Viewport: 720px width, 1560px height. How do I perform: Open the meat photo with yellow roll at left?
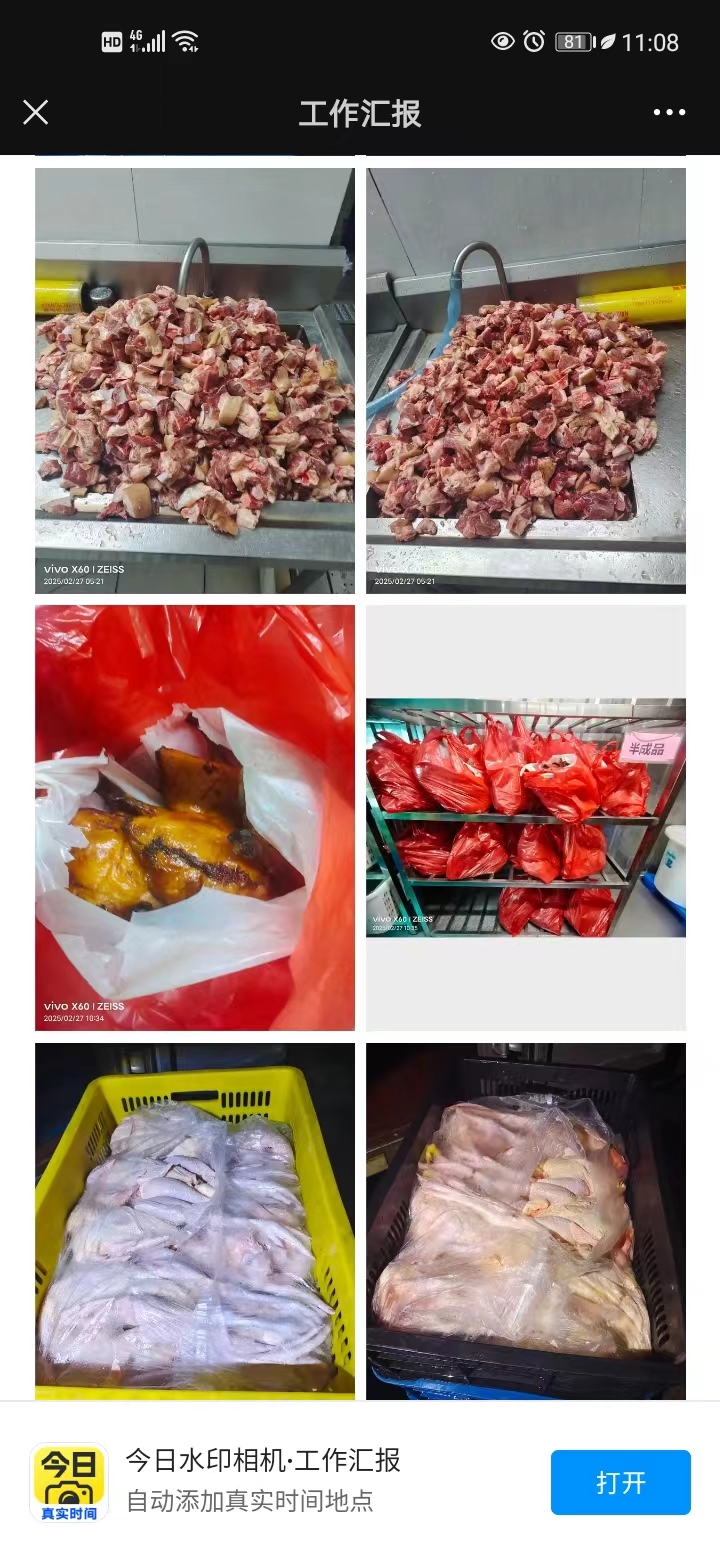tap(195, 380)
